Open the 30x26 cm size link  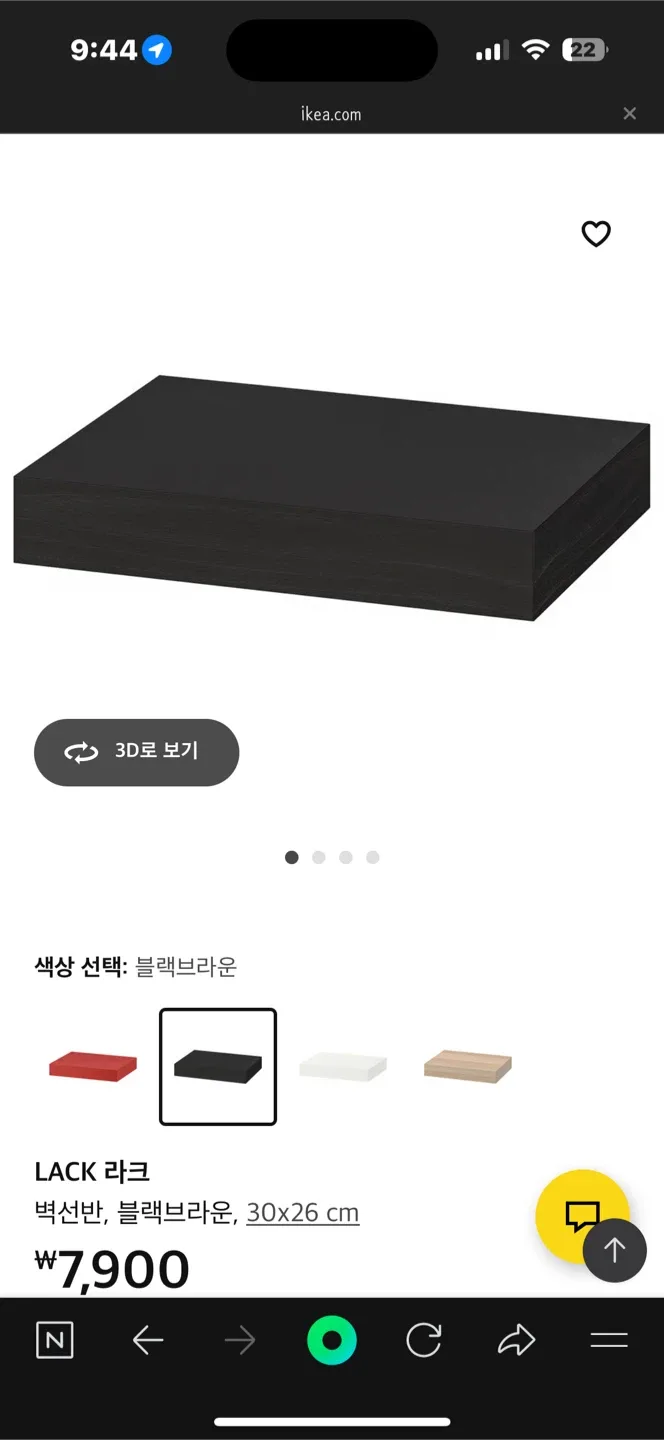(303, 1213)
